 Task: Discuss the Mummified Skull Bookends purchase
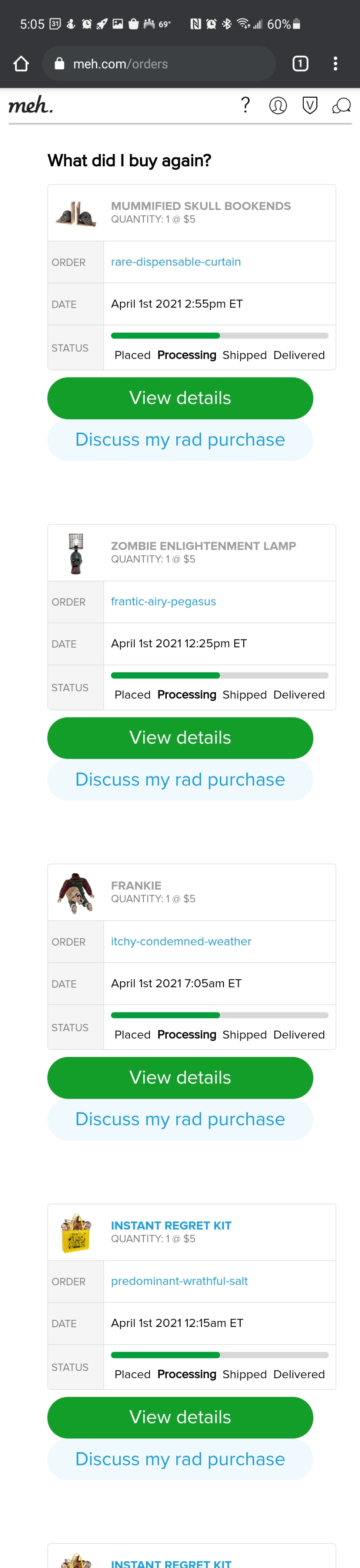pyautogui.click(x=180, y=440)
